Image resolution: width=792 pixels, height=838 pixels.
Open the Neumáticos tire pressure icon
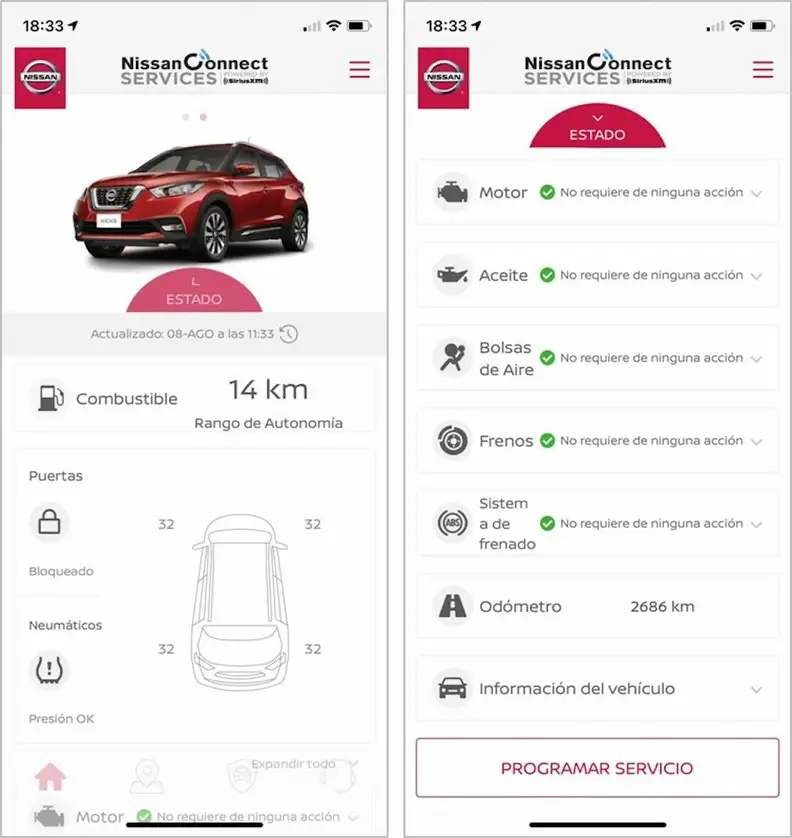(47, 669)
